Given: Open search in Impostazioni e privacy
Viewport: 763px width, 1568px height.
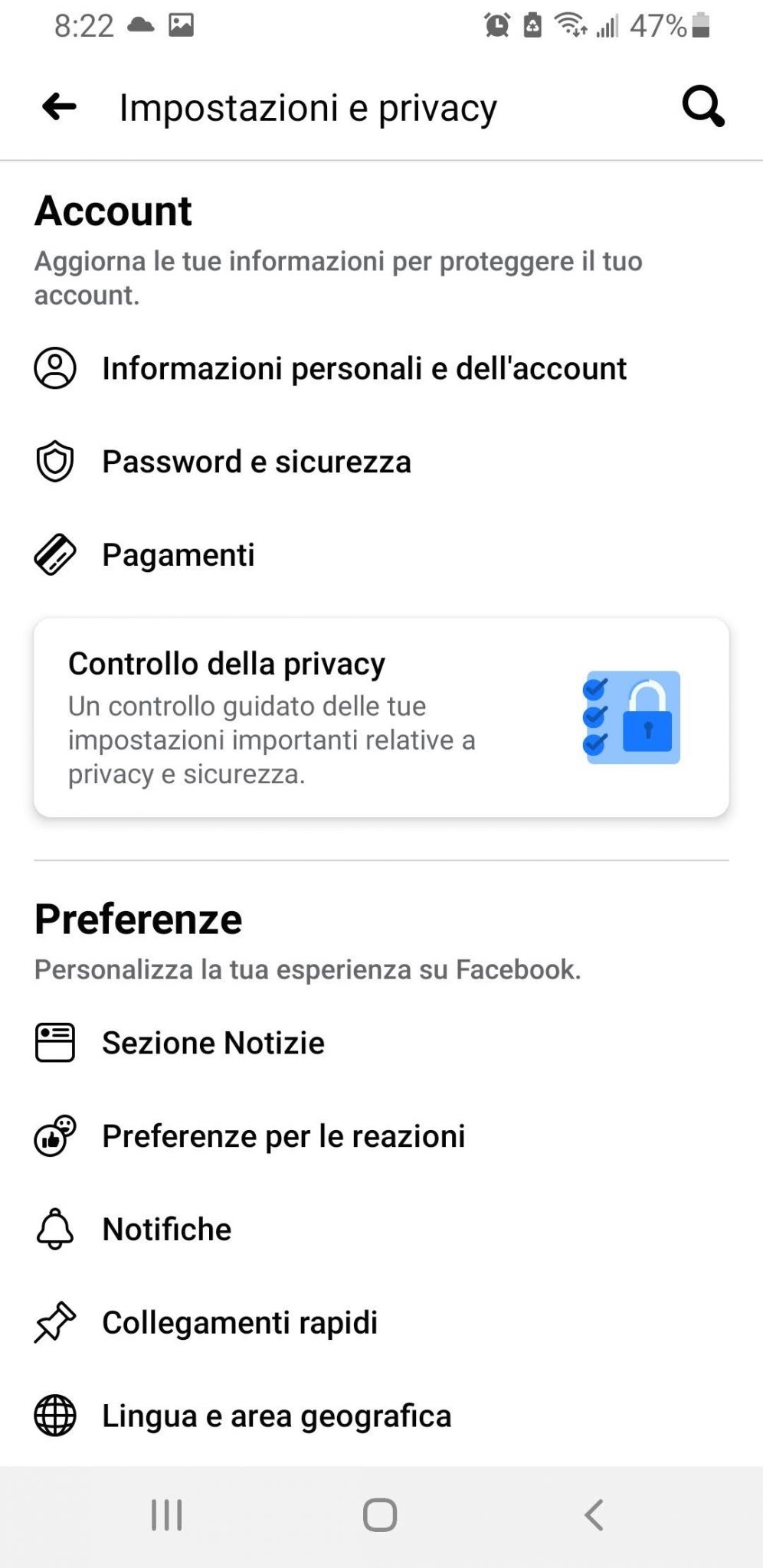Looking at the screenshot, I should point(702,106).
